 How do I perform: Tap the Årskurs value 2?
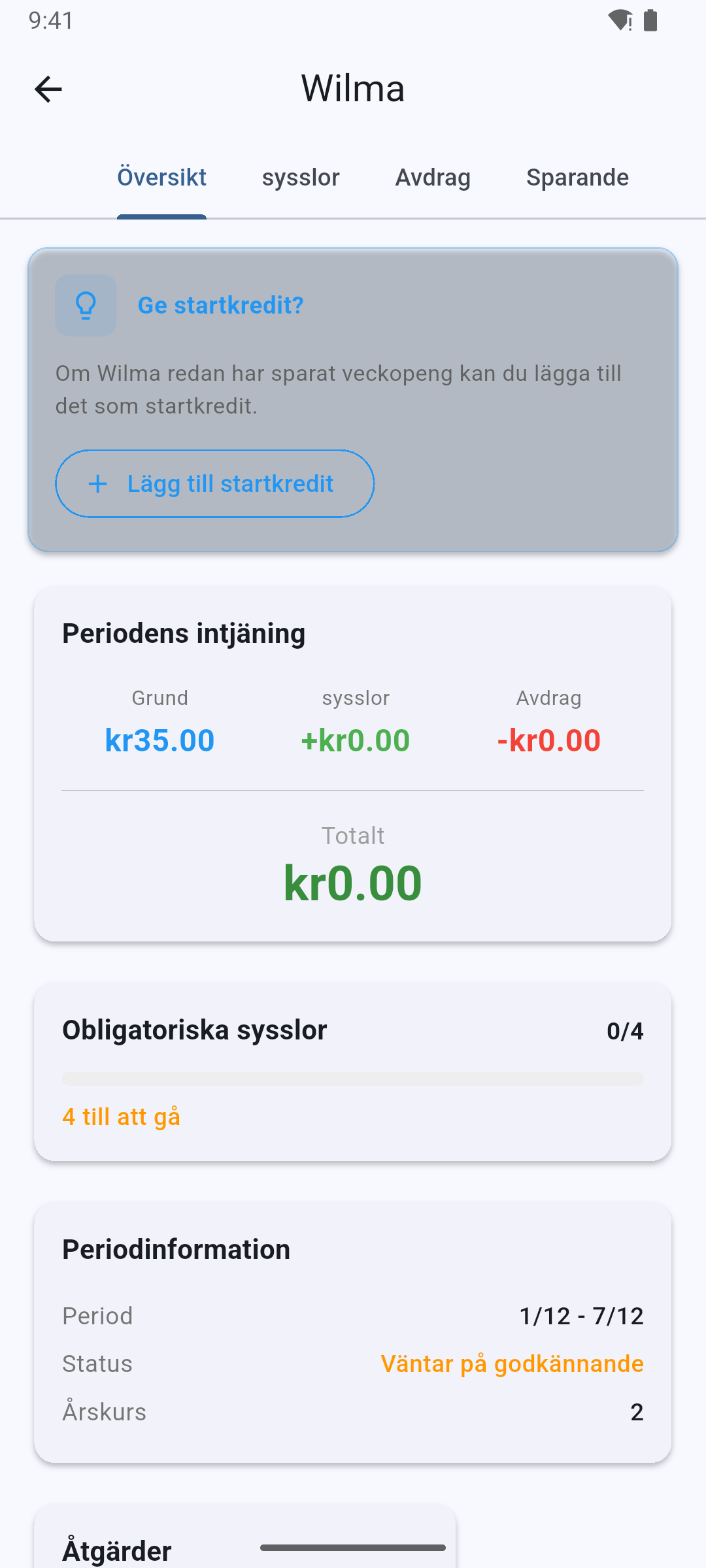637,1411
